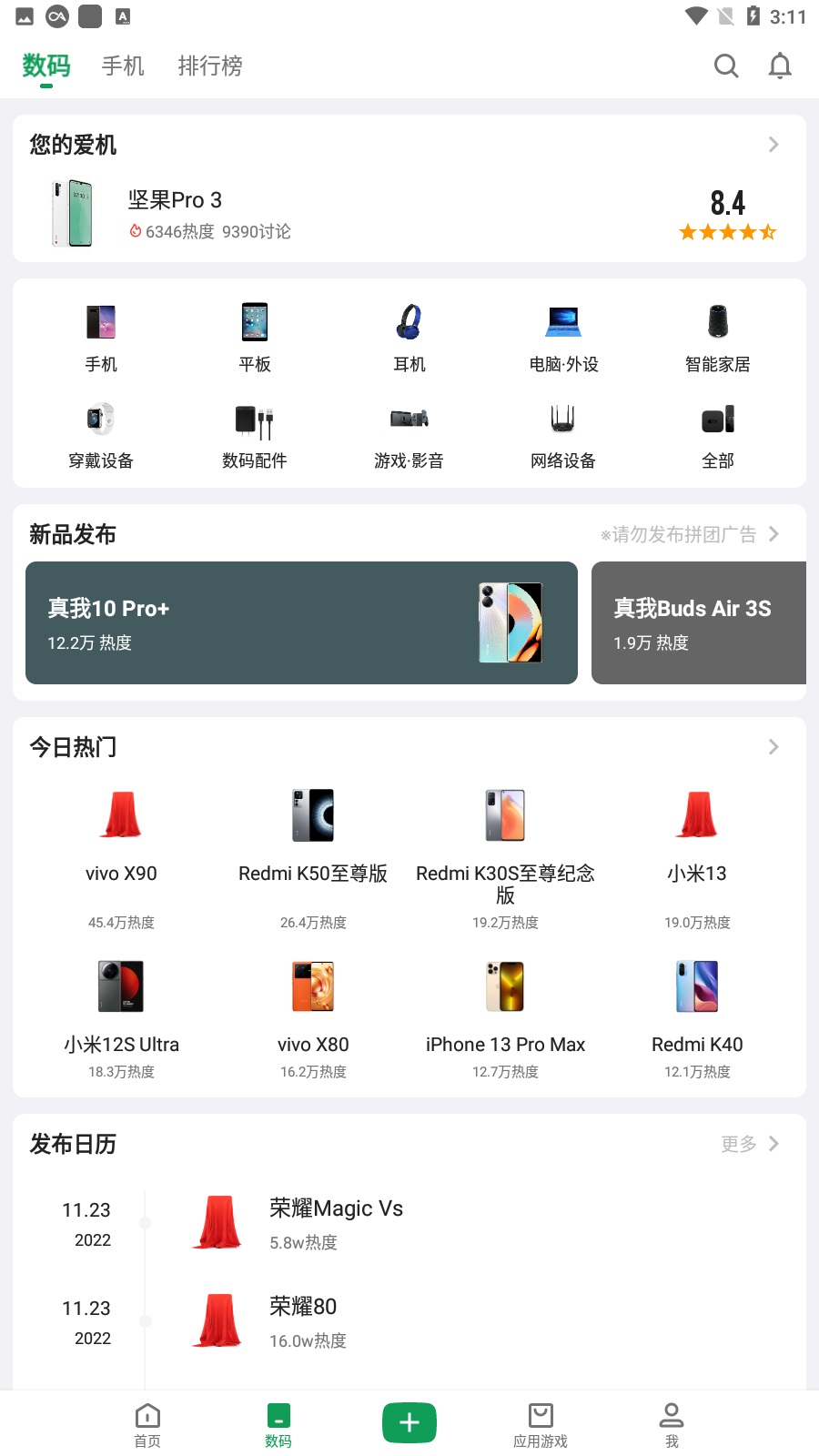Open the search icon
The height and width of the screenshot is (1456, 819).
click(725, 66)
